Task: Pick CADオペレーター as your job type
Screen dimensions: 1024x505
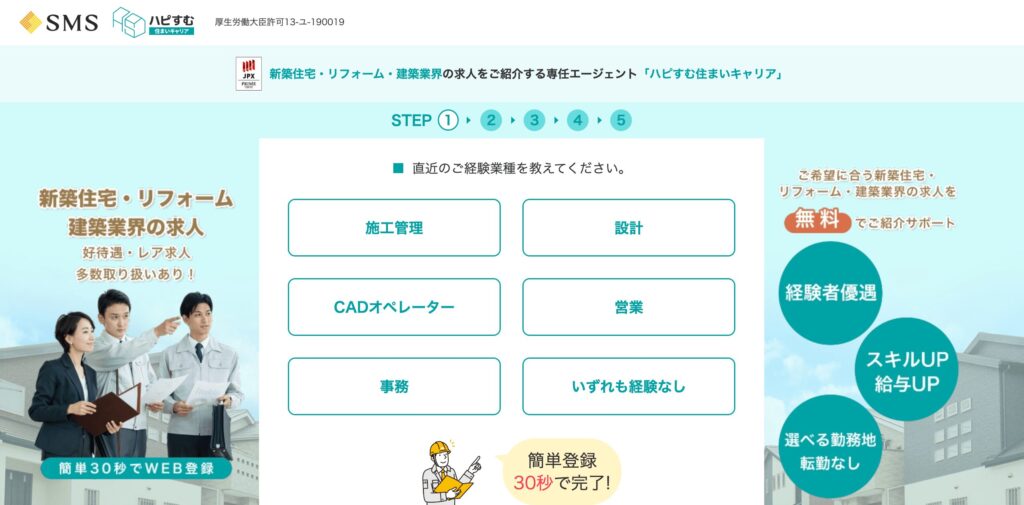Action: (x=394, y=307)
